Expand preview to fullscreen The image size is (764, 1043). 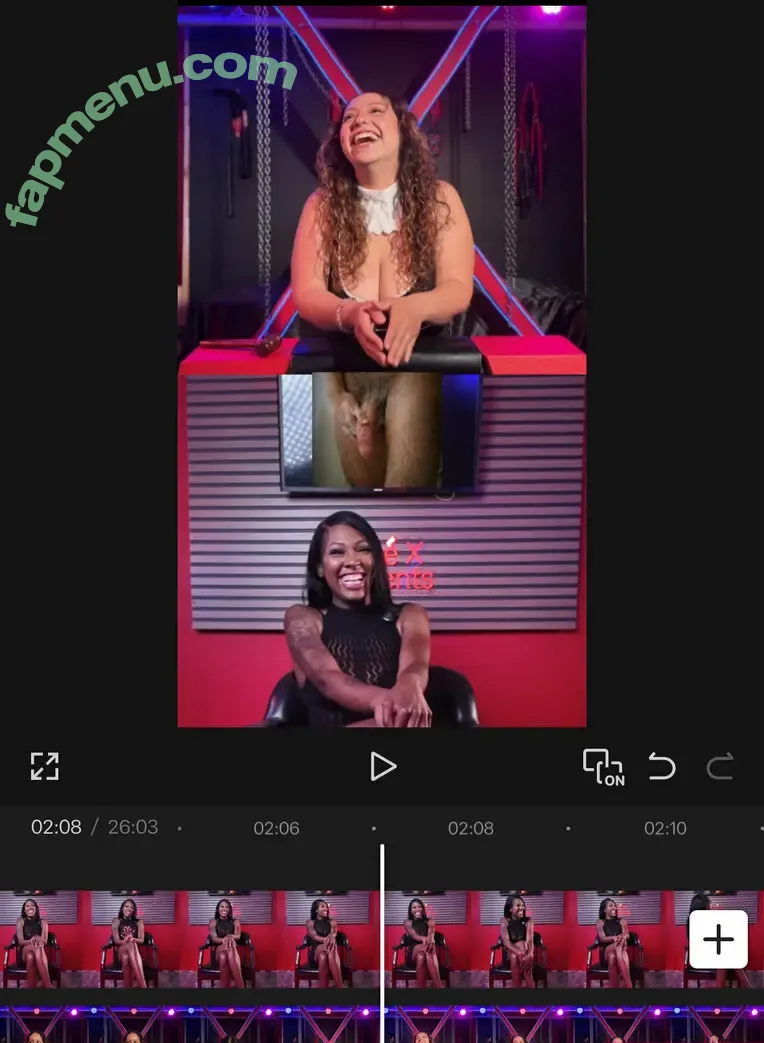tap(45, 767)
